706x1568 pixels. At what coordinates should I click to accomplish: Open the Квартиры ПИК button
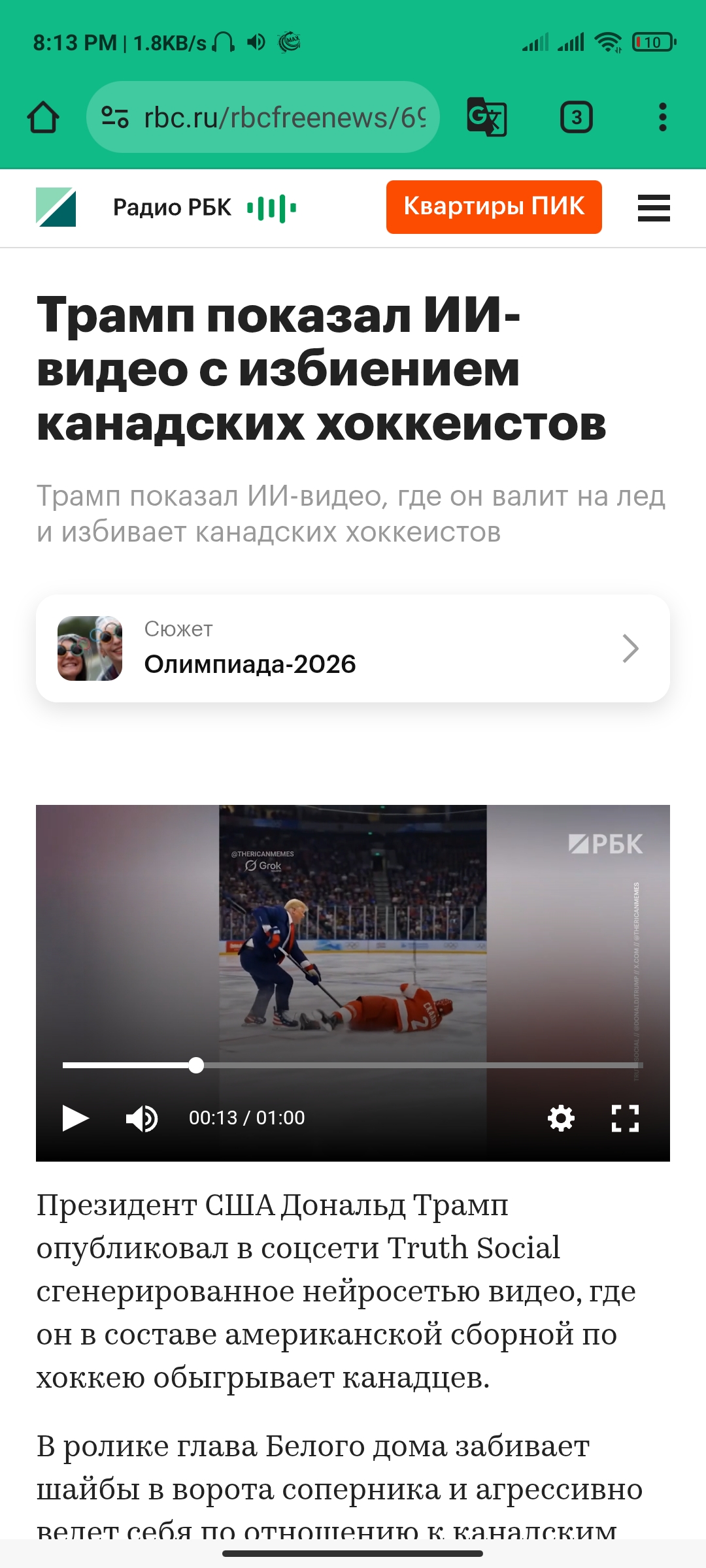pos(494,207)
